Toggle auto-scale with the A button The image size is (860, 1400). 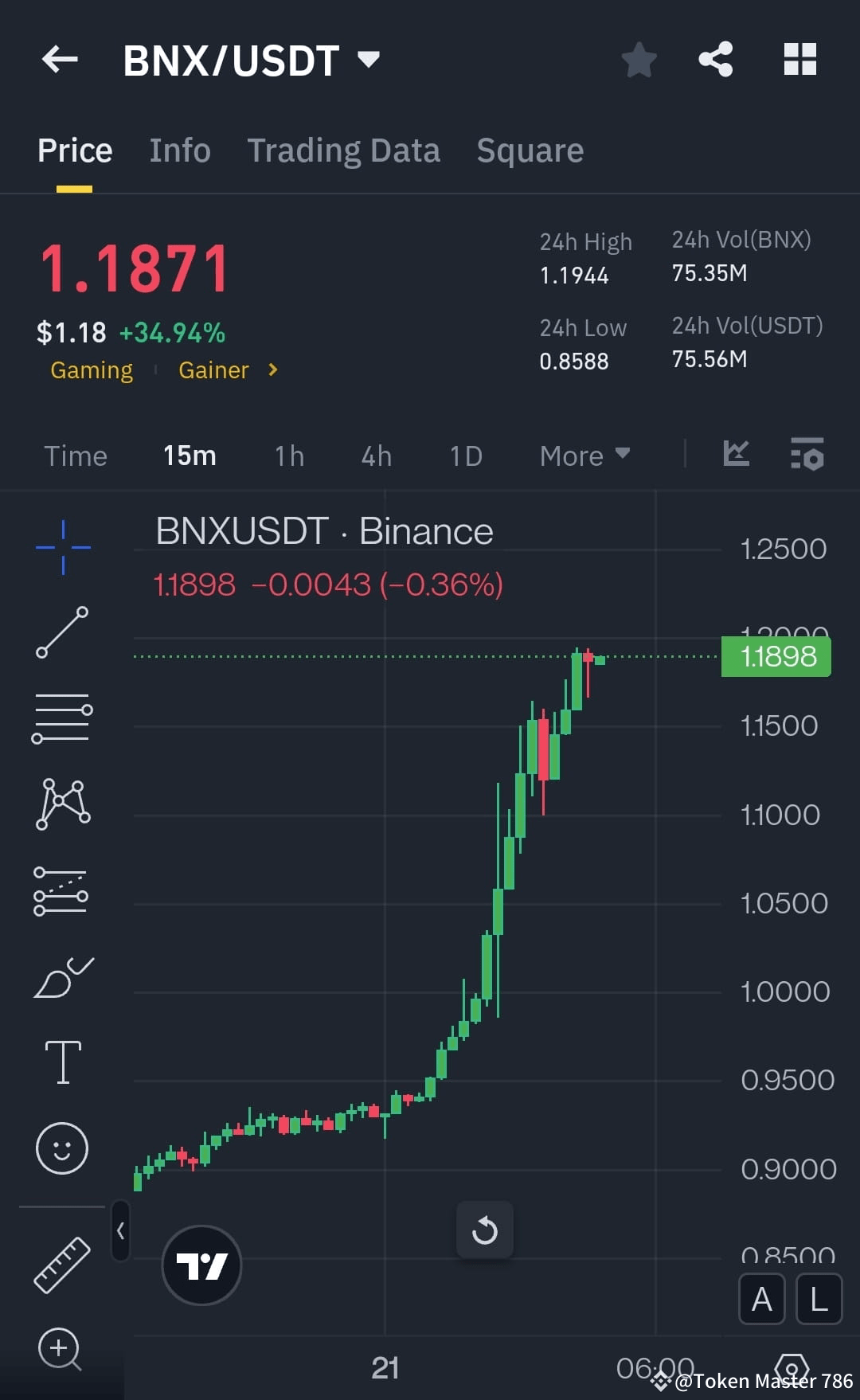[x=761, y=1299]
